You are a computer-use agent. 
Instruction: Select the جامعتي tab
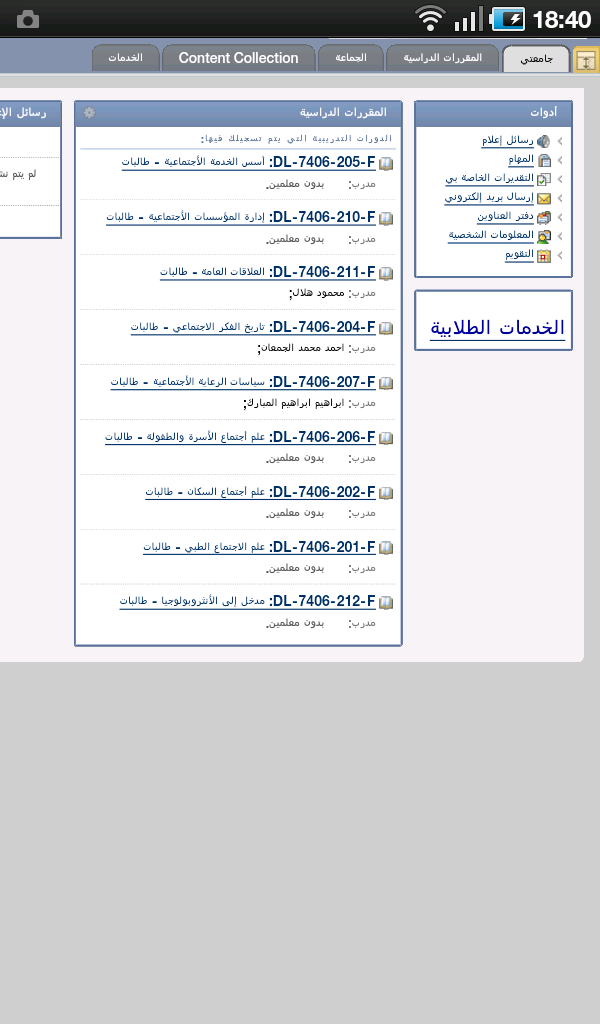tap(536, 59)
